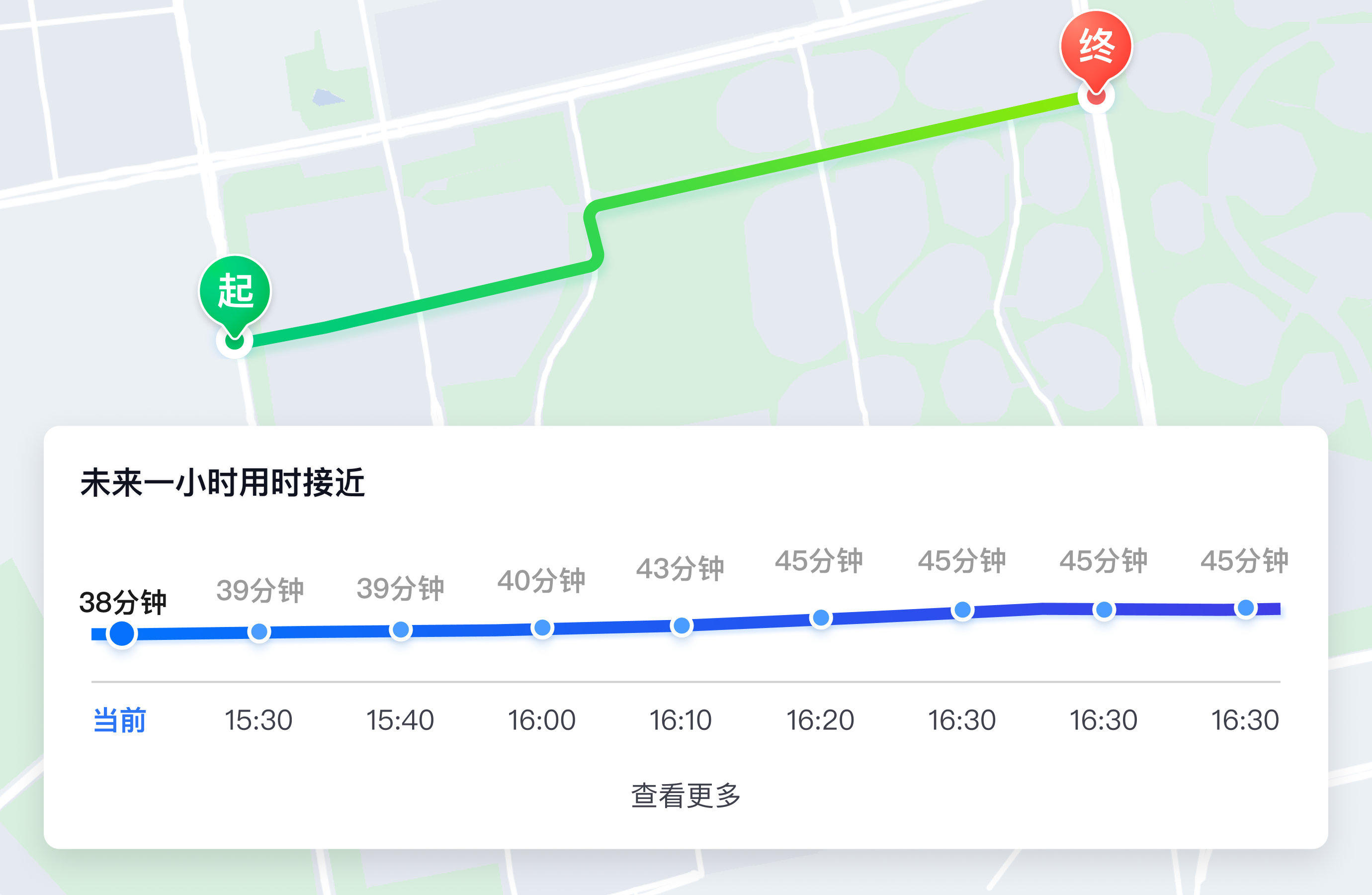Select the 16:10 point showing 43分钟

pyautogui.click(x=682, y=626)
